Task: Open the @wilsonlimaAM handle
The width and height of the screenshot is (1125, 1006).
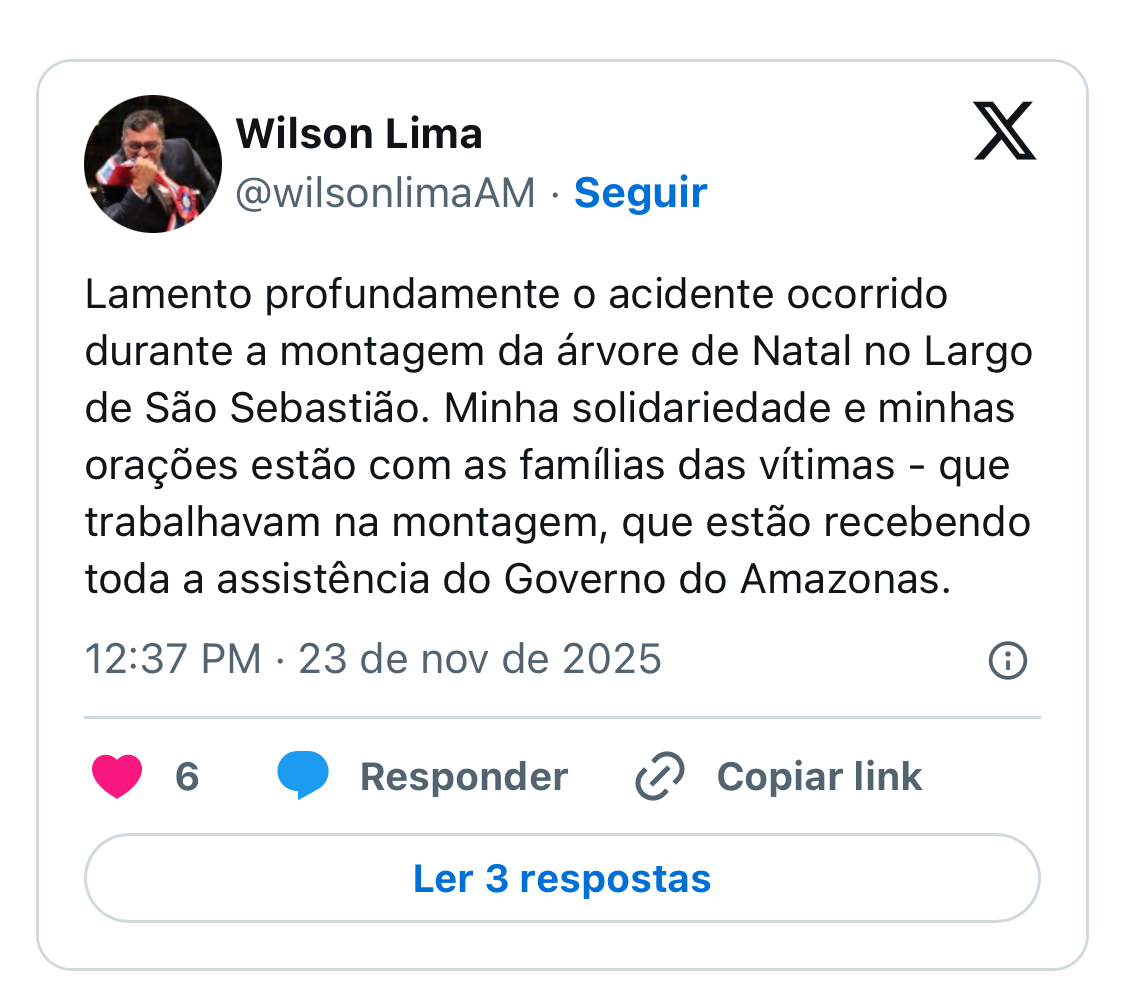Action: 385,192
